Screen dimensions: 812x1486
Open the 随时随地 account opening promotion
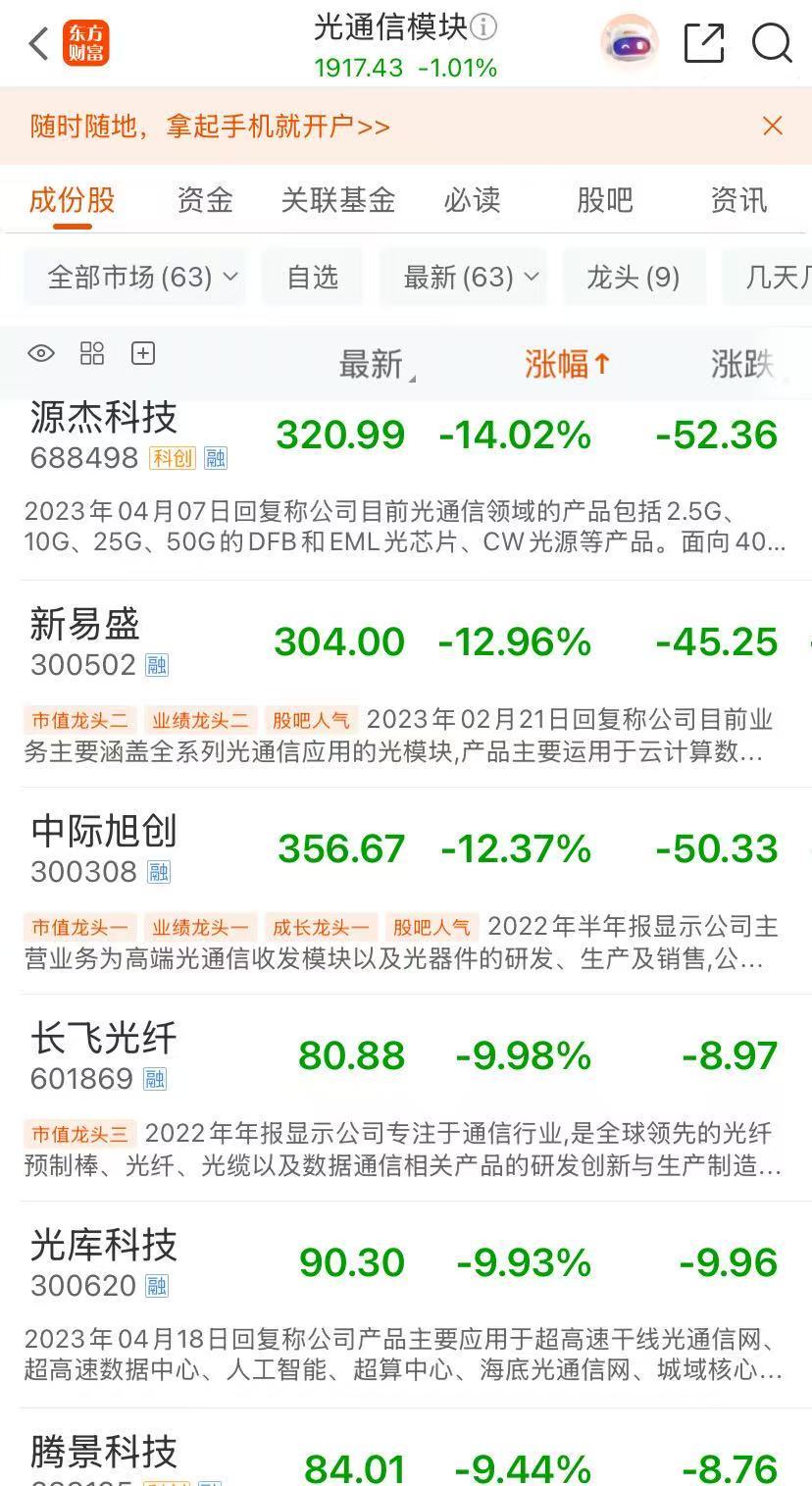click(x=210, y=127)
